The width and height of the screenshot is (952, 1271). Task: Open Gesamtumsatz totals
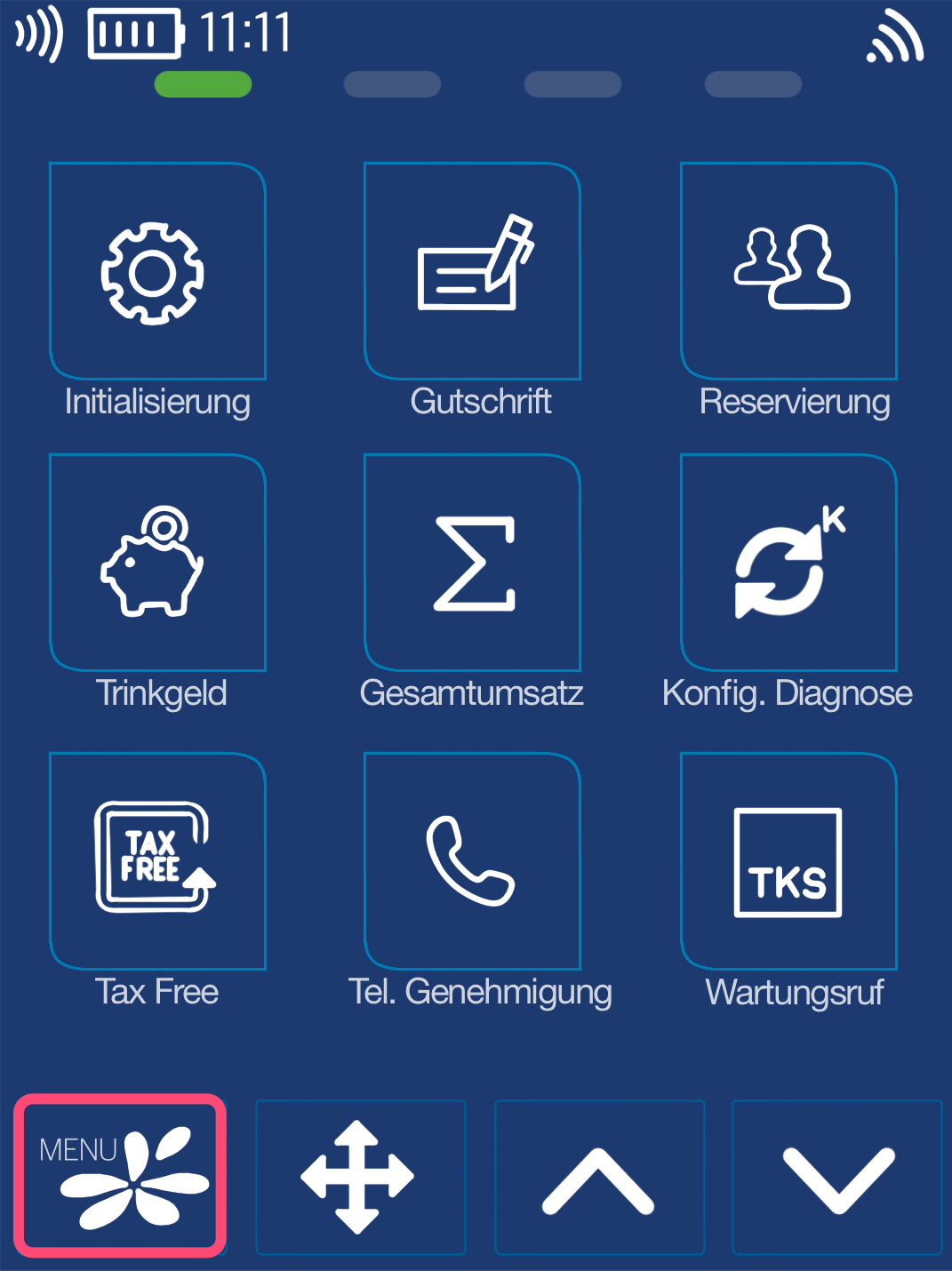click(x=472, y=563)
